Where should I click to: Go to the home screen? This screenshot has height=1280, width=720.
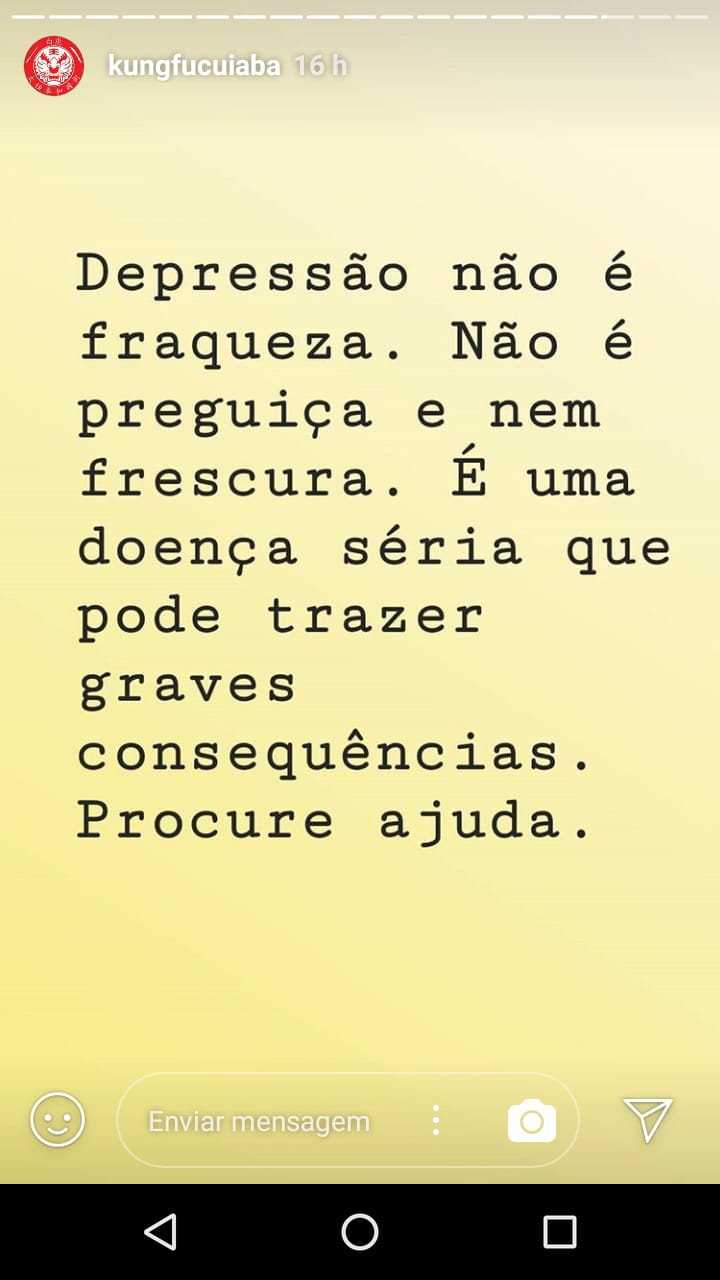[360, 1232]
